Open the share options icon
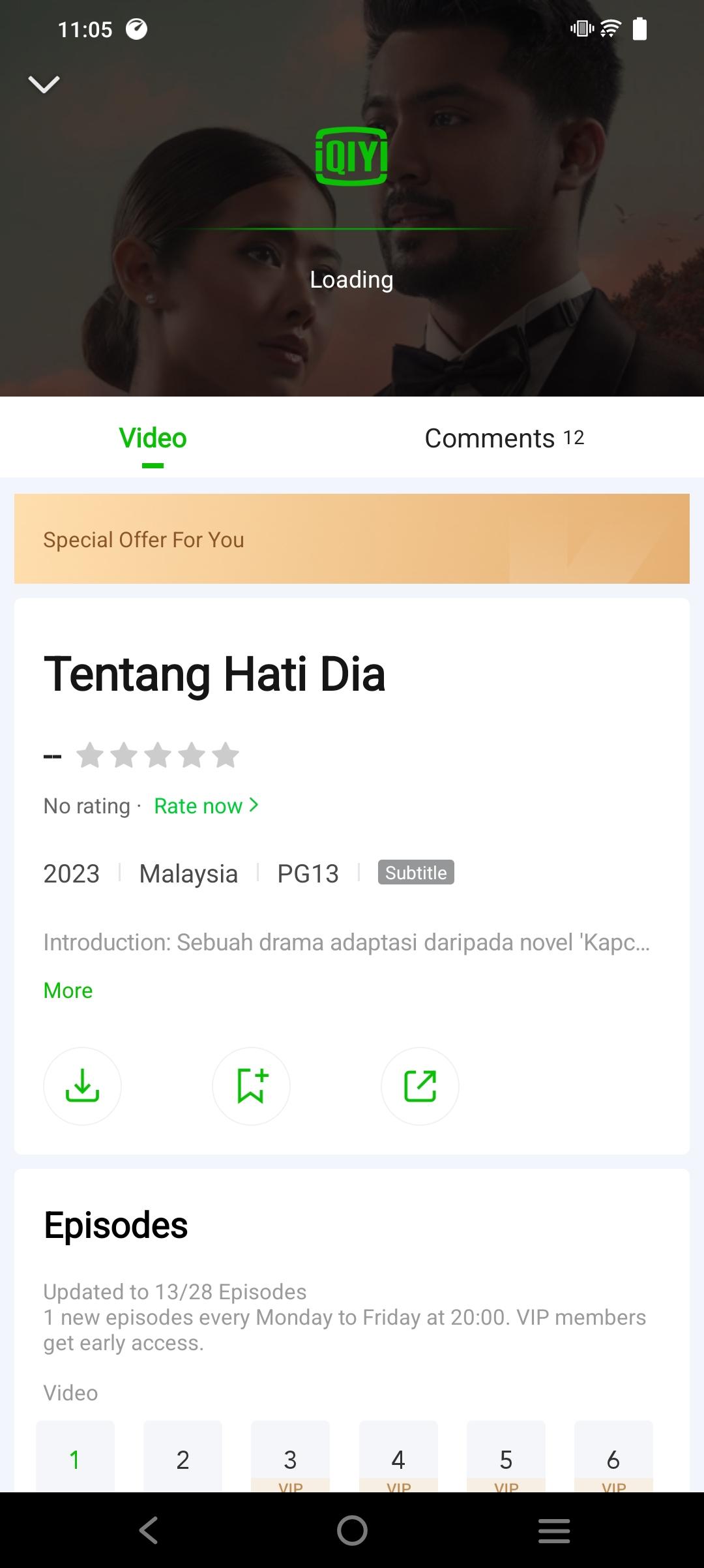 [x=420, y=1086]
